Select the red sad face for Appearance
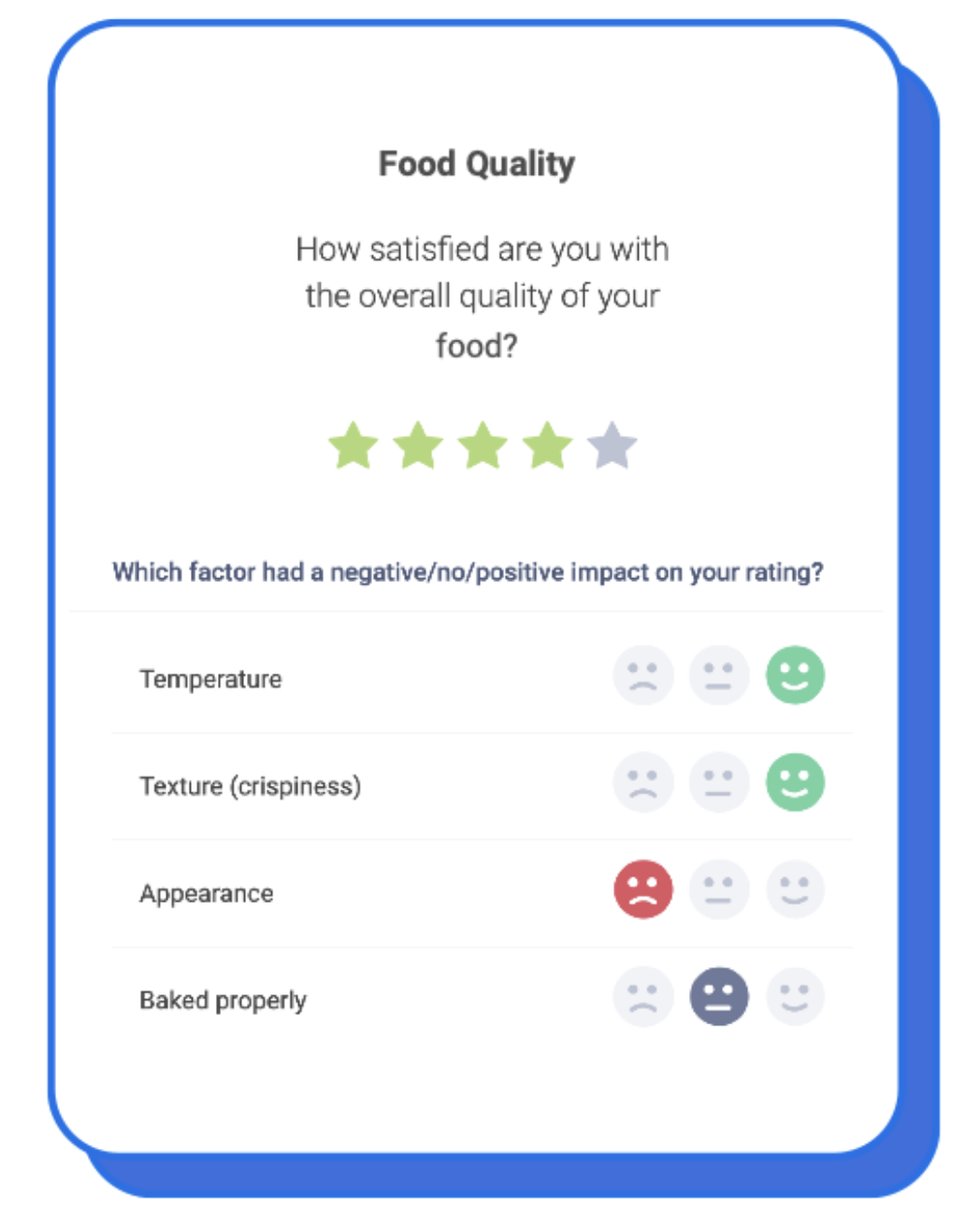This screenshot has height=1218, width=980. click(x=642, y=890)
